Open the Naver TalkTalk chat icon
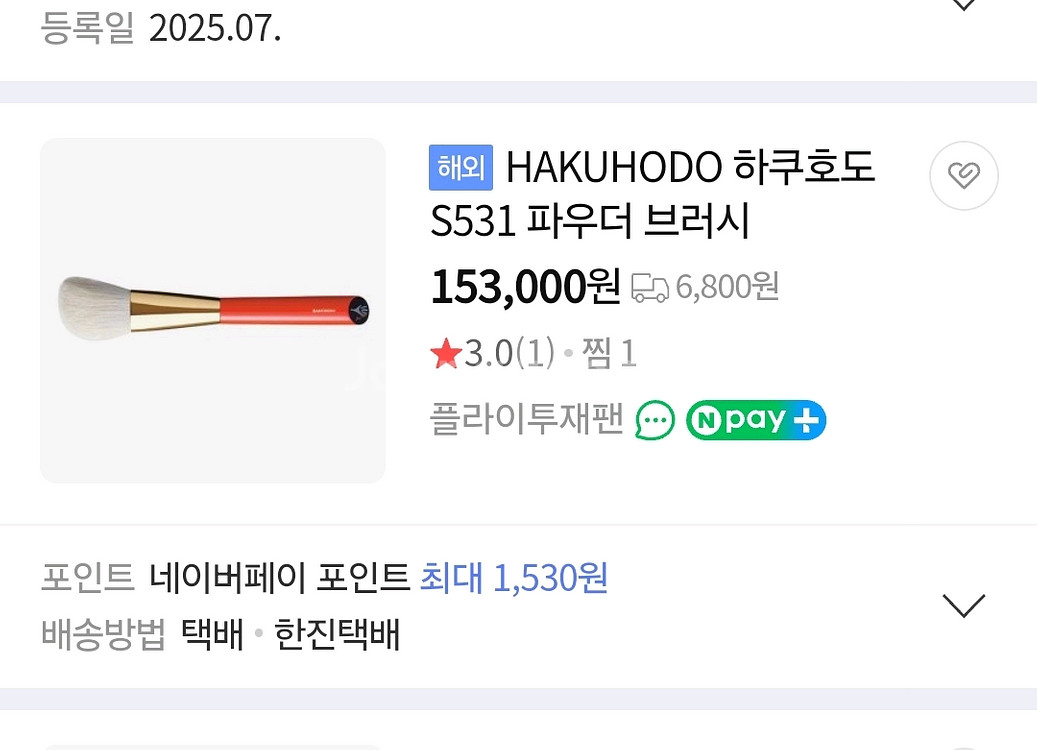 [655, 421]
